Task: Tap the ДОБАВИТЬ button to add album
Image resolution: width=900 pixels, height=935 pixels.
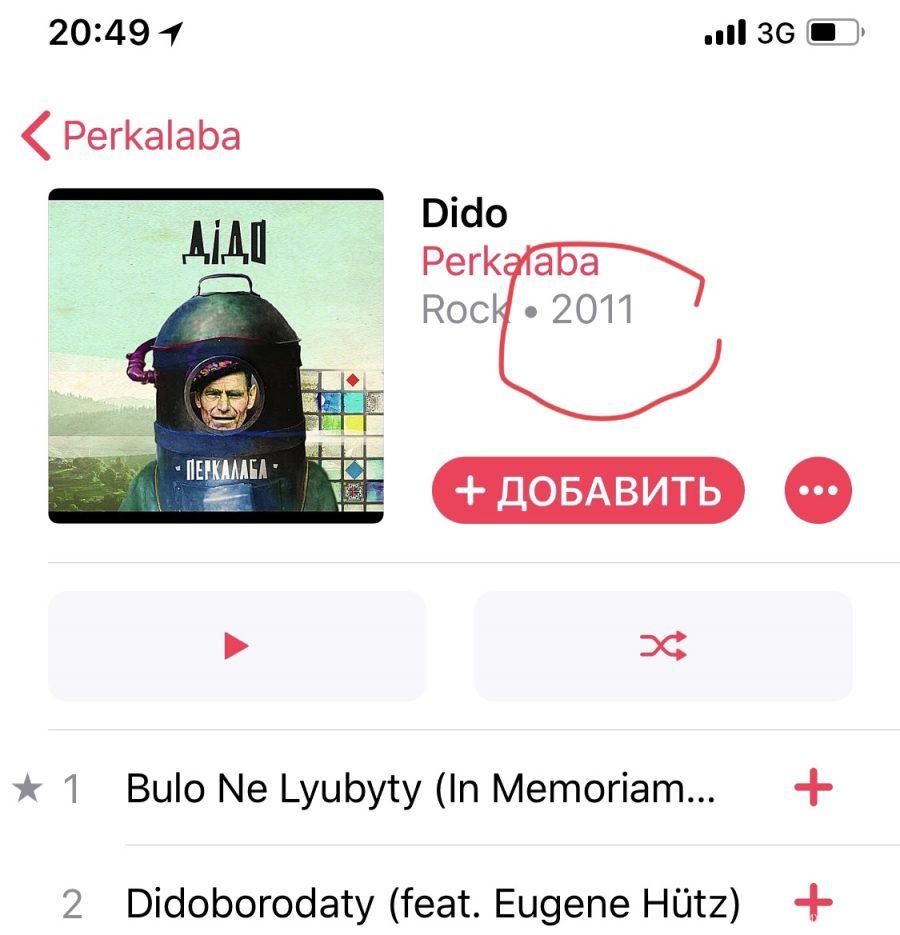Action: pyautogui.click(x=588, y=491)
